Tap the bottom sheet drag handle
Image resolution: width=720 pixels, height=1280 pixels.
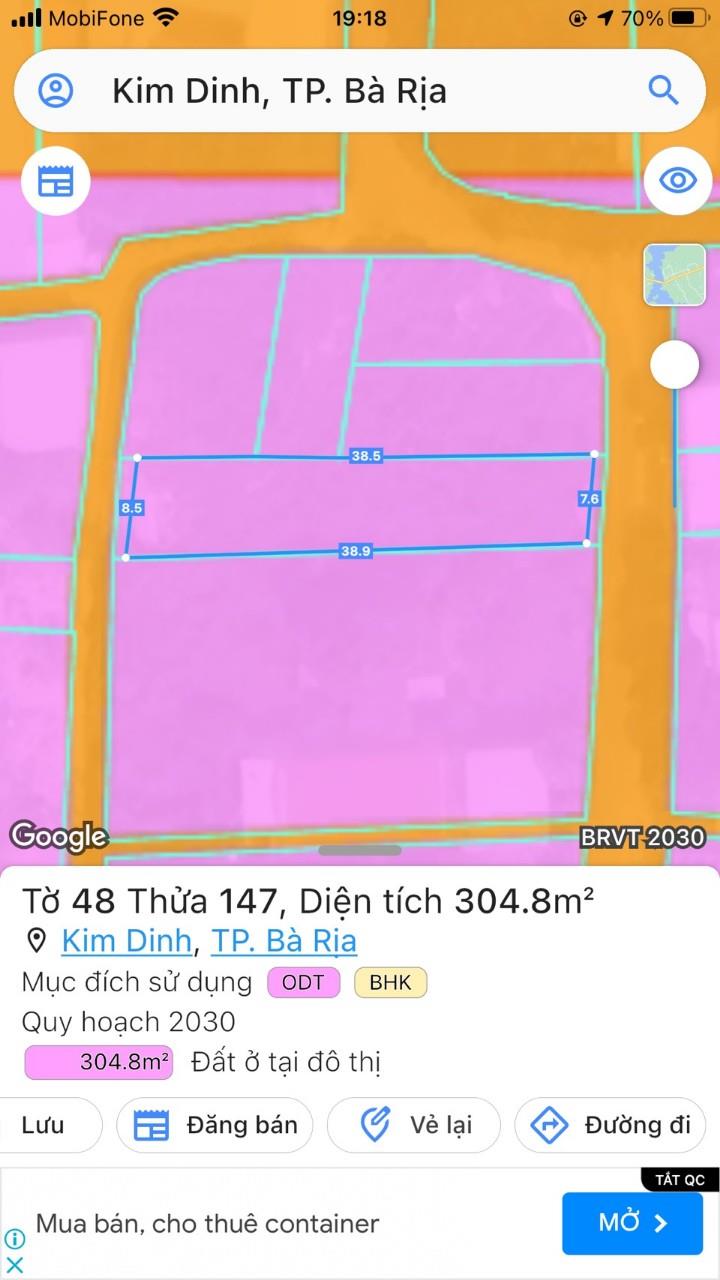[360, 850]
